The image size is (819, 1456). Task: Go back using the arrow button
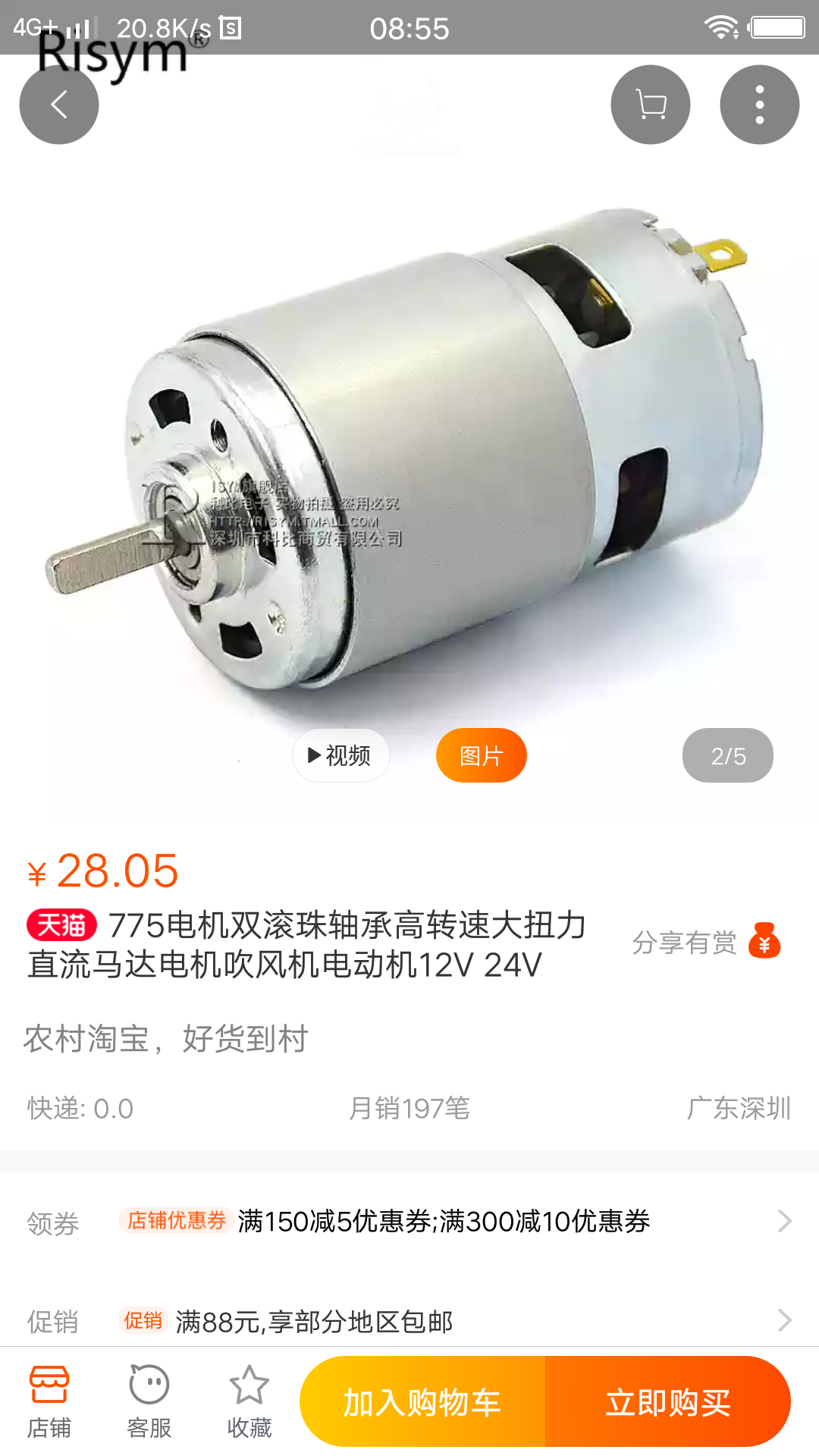point(59,105)
